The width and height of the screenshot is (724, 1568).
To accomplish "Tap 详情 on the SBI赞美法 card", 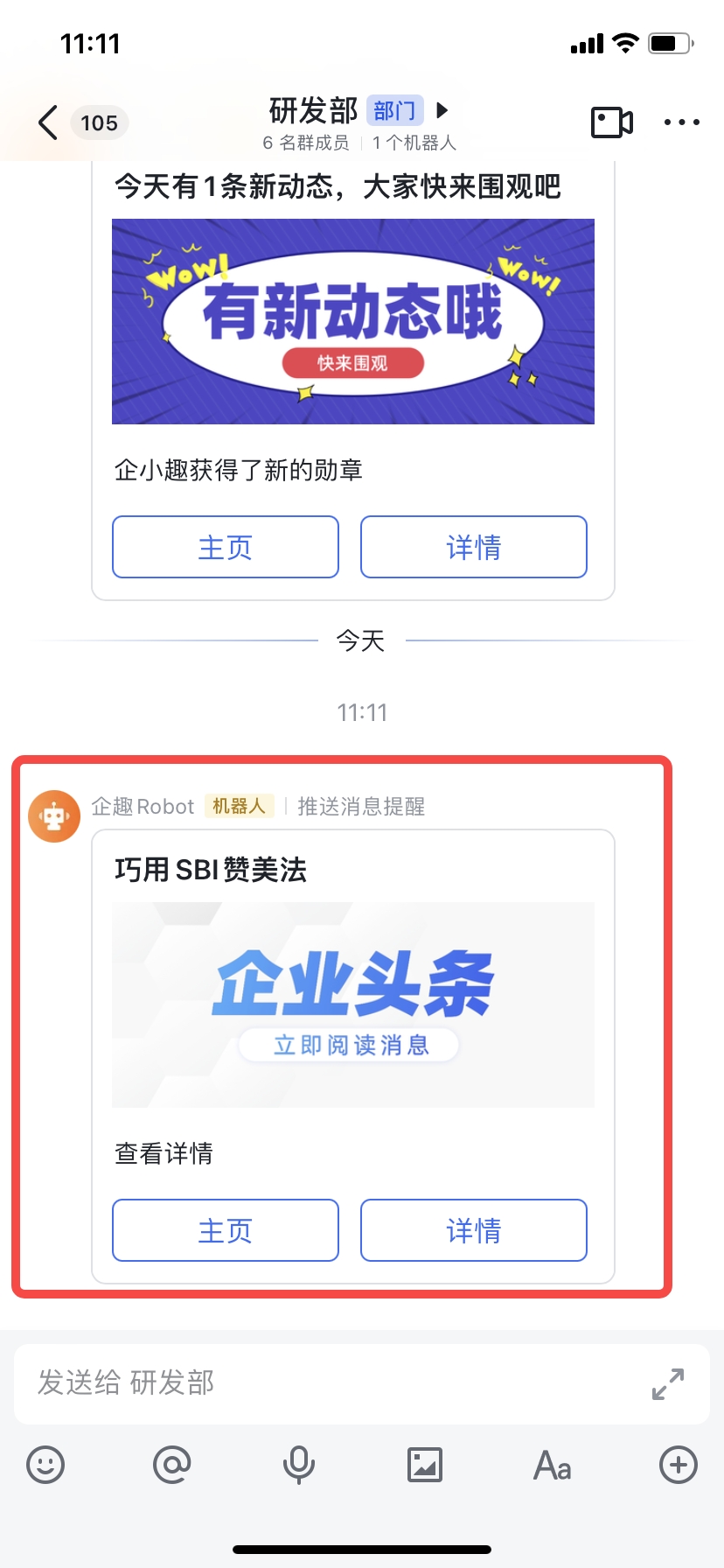I will pyautogui.click(x=473, y=1230).
